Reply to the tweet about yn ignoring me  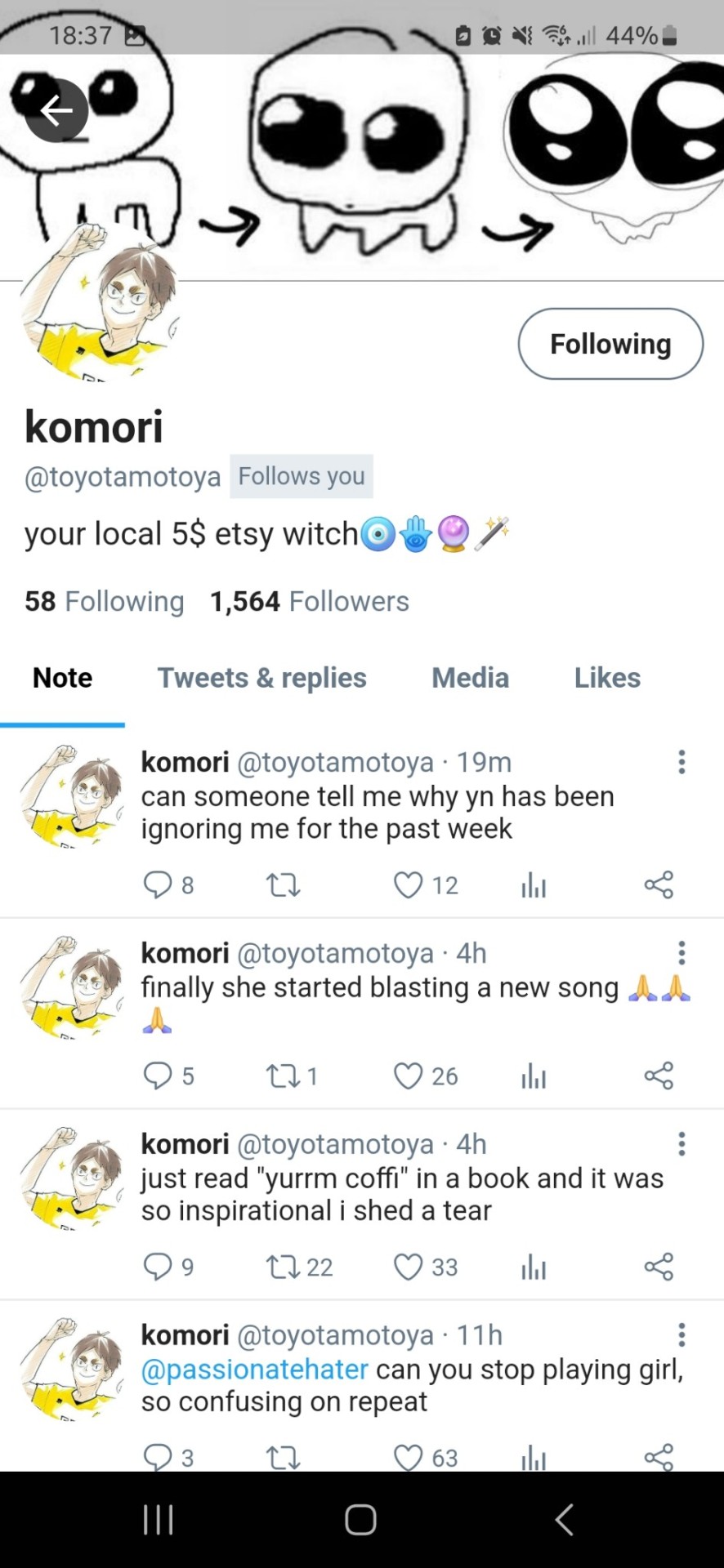(x=157, y=885)
